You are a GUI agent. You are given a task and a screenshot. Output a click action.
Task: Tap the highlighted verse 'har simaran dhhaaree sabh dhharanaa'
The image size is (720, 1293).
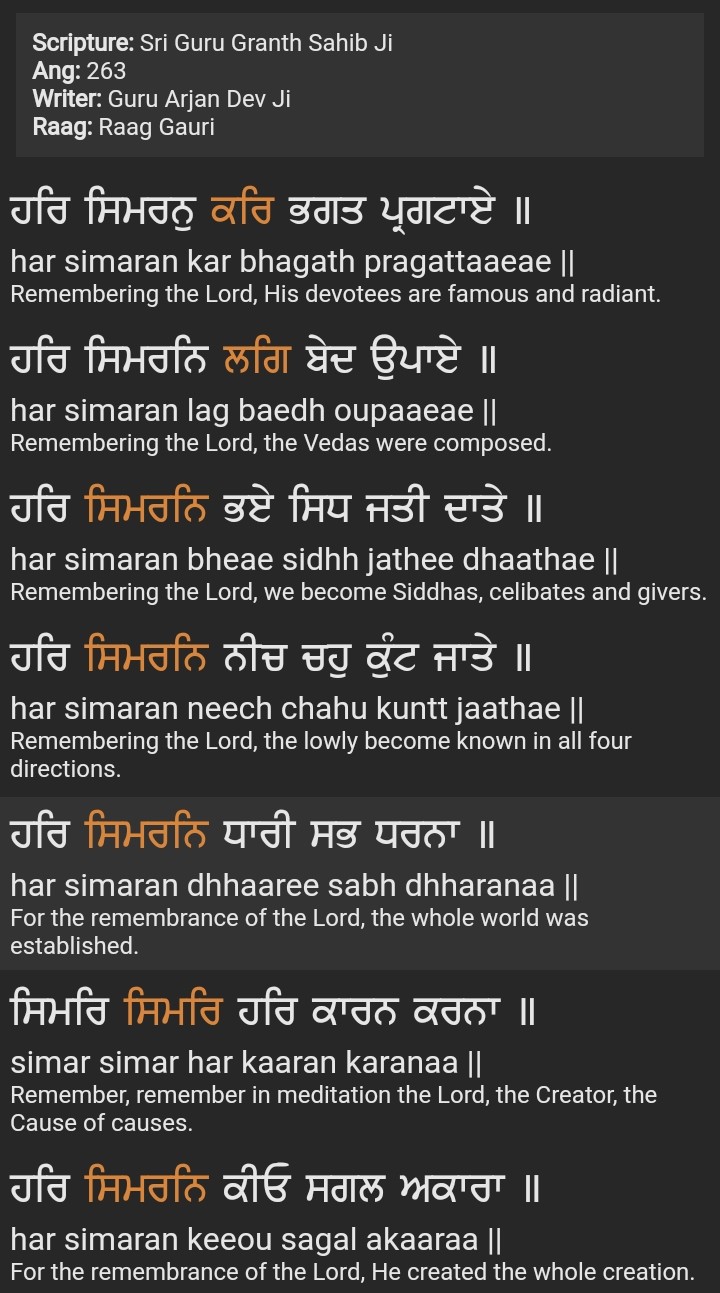(294, 885)
